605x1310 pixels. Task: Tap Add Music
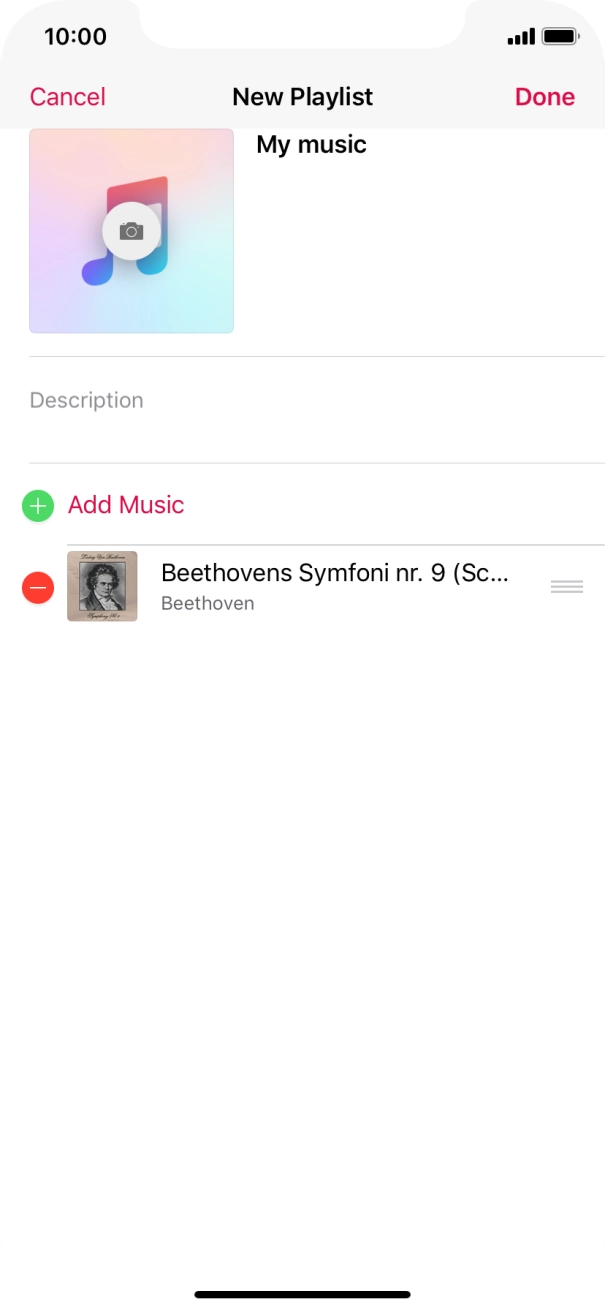(126, 505)
